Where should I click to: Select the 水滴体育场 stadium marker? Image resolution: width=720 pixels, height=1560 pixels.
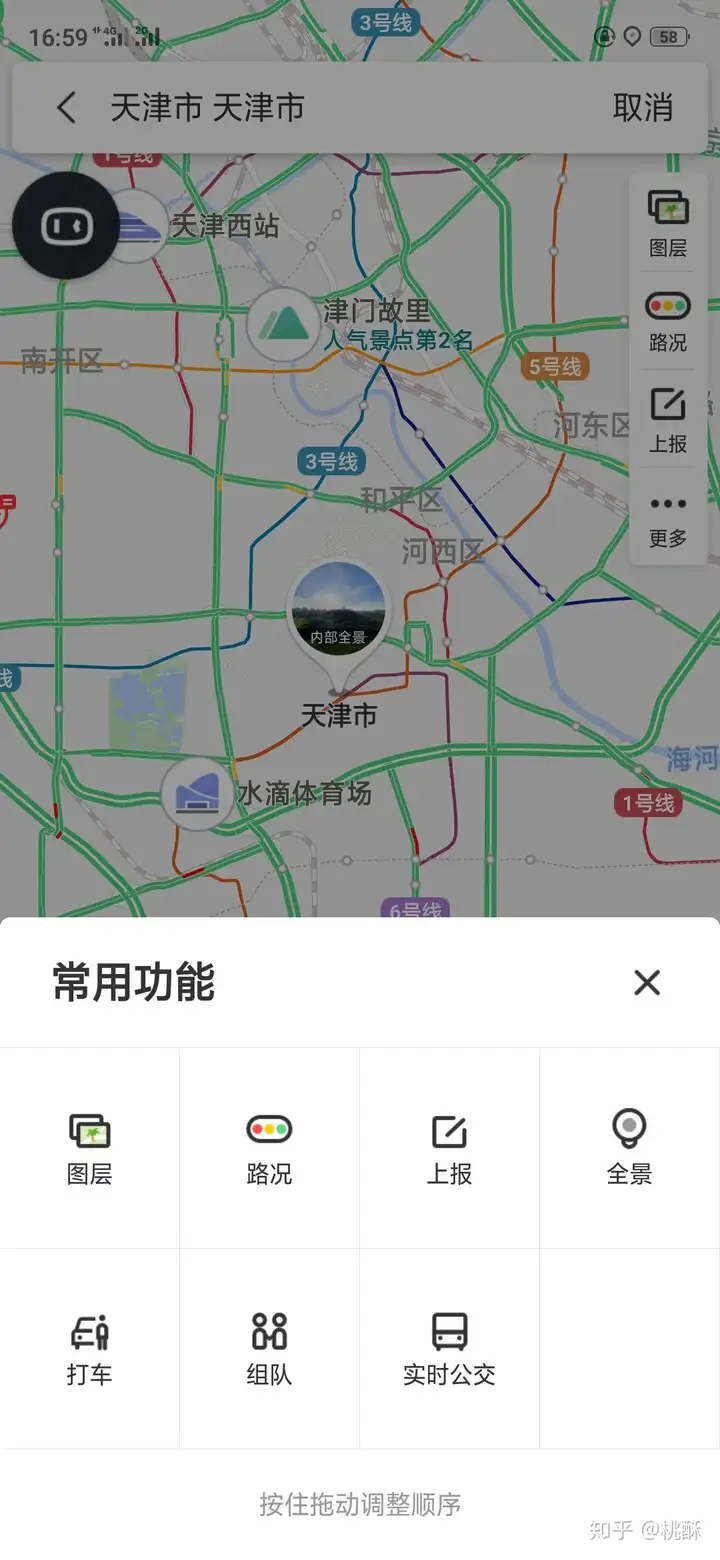click(x=198, y=794)
